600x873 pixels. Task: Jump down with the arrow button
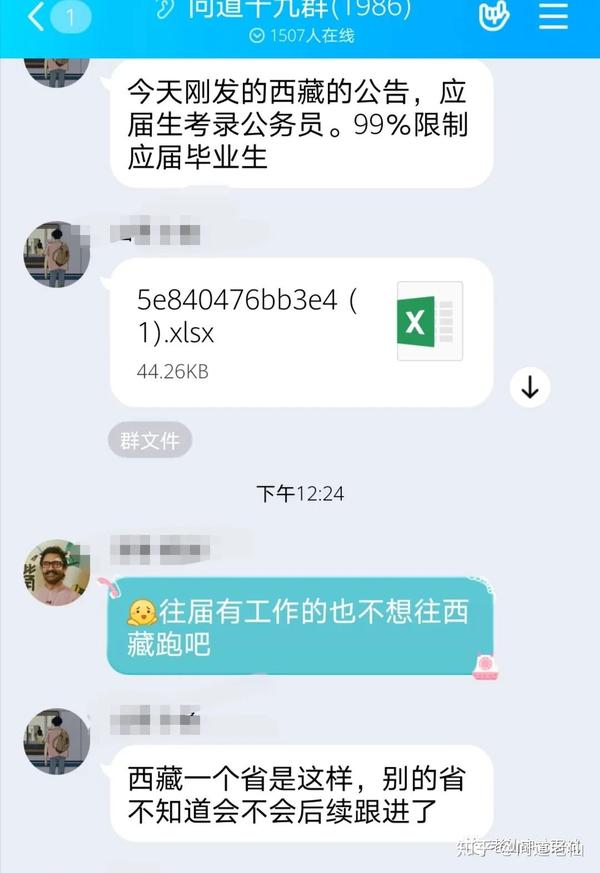click(x=530, y=387)
